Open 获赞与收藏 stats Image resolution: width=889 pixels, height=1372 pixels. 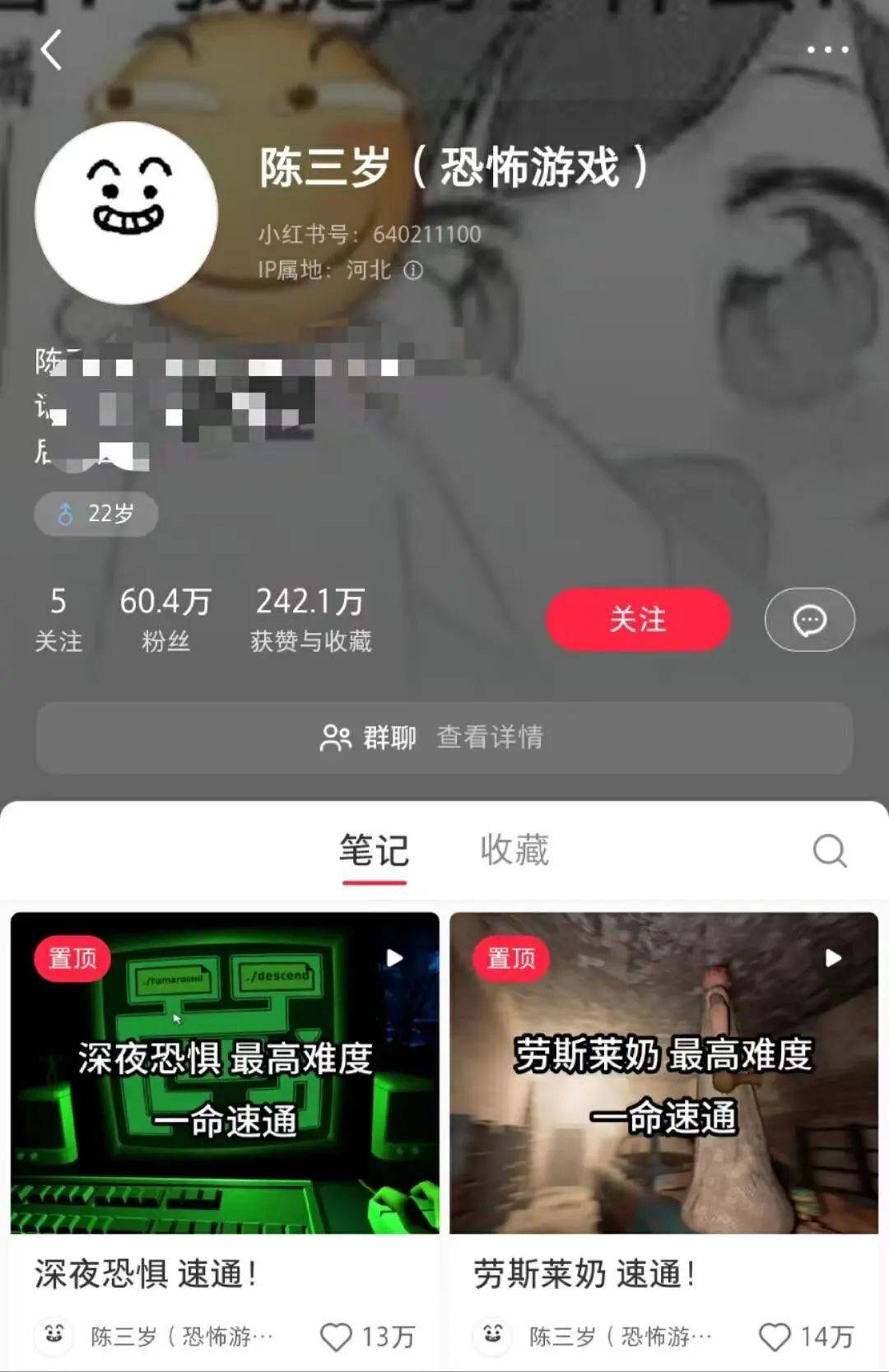coord(310,619)
